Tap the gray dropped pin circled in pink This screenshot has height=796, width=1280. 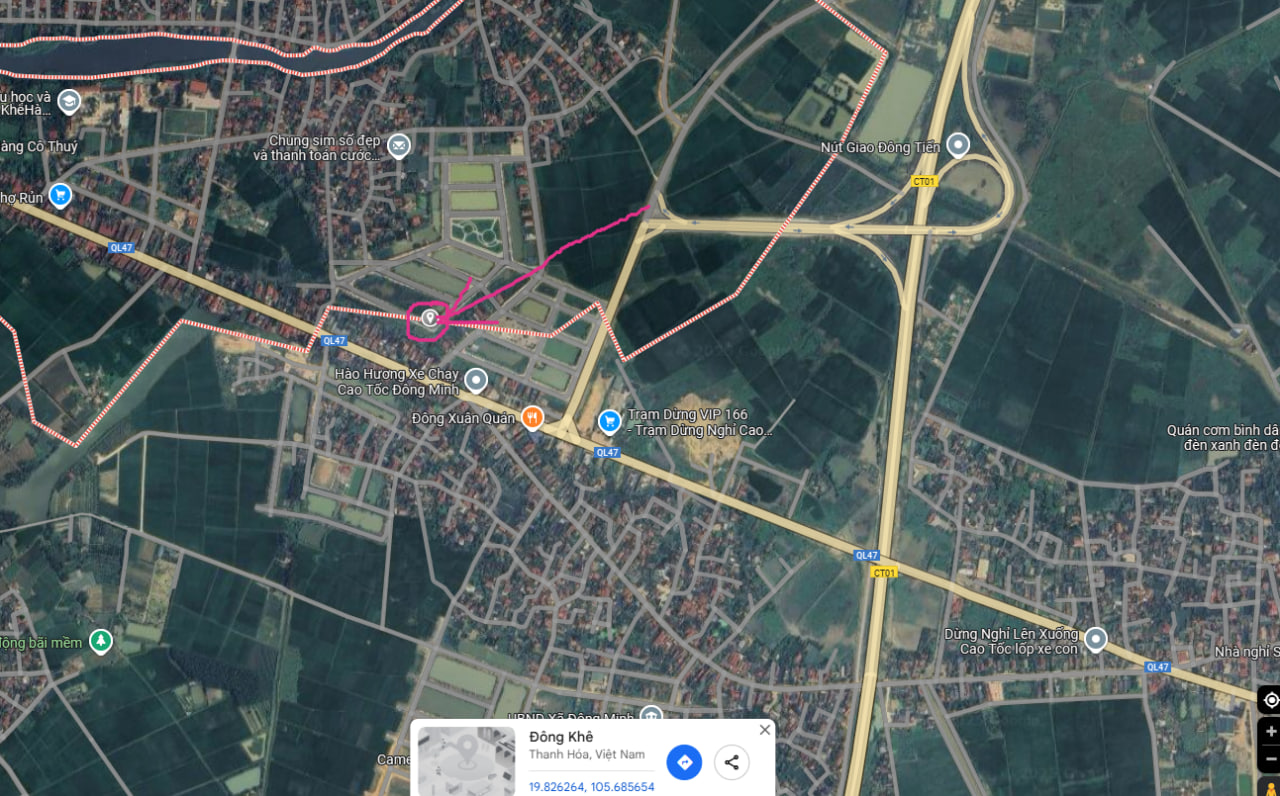pyautogui.click(x=430, y=319)
